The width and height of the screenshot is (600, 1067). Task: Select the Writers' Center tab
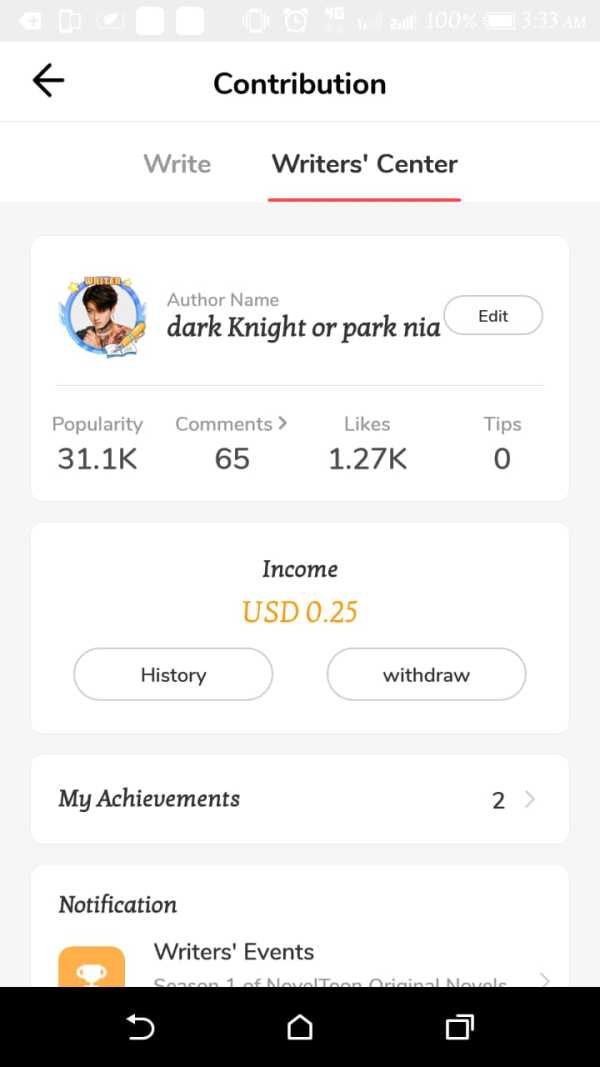[x=364, y=164]
